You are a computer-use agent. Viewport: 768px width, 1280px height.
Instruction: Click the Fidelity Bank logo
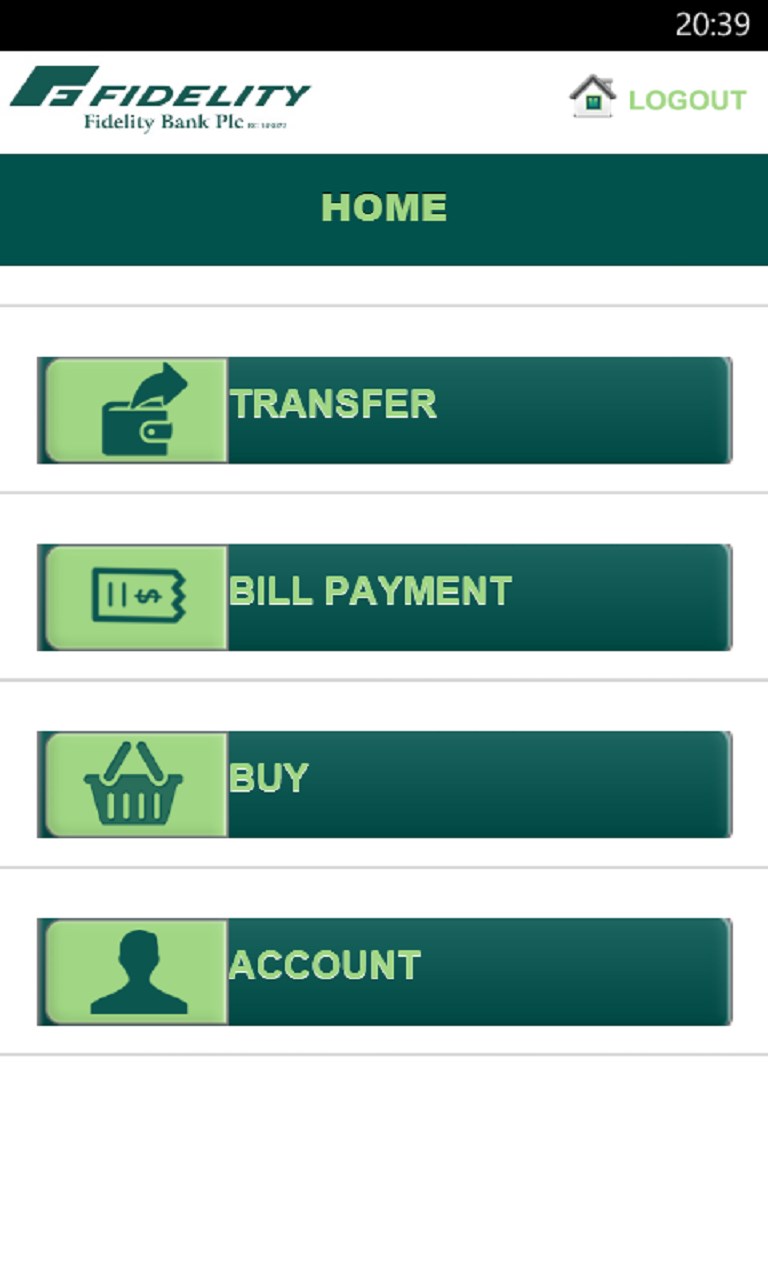(x=160, y=95)
